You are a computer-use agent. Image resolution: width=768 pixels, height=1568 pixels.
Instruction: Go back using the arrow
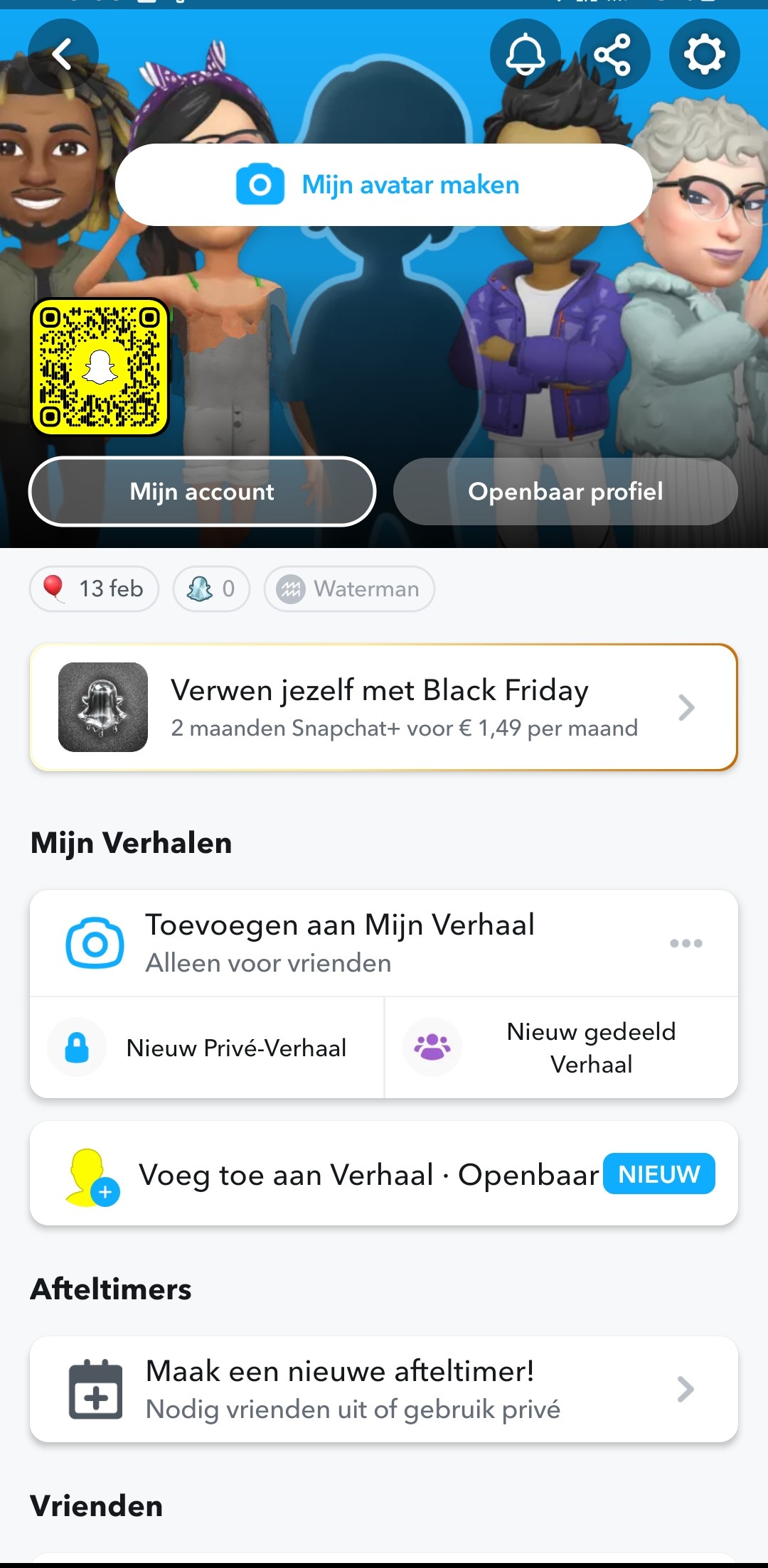coord(63,54)
